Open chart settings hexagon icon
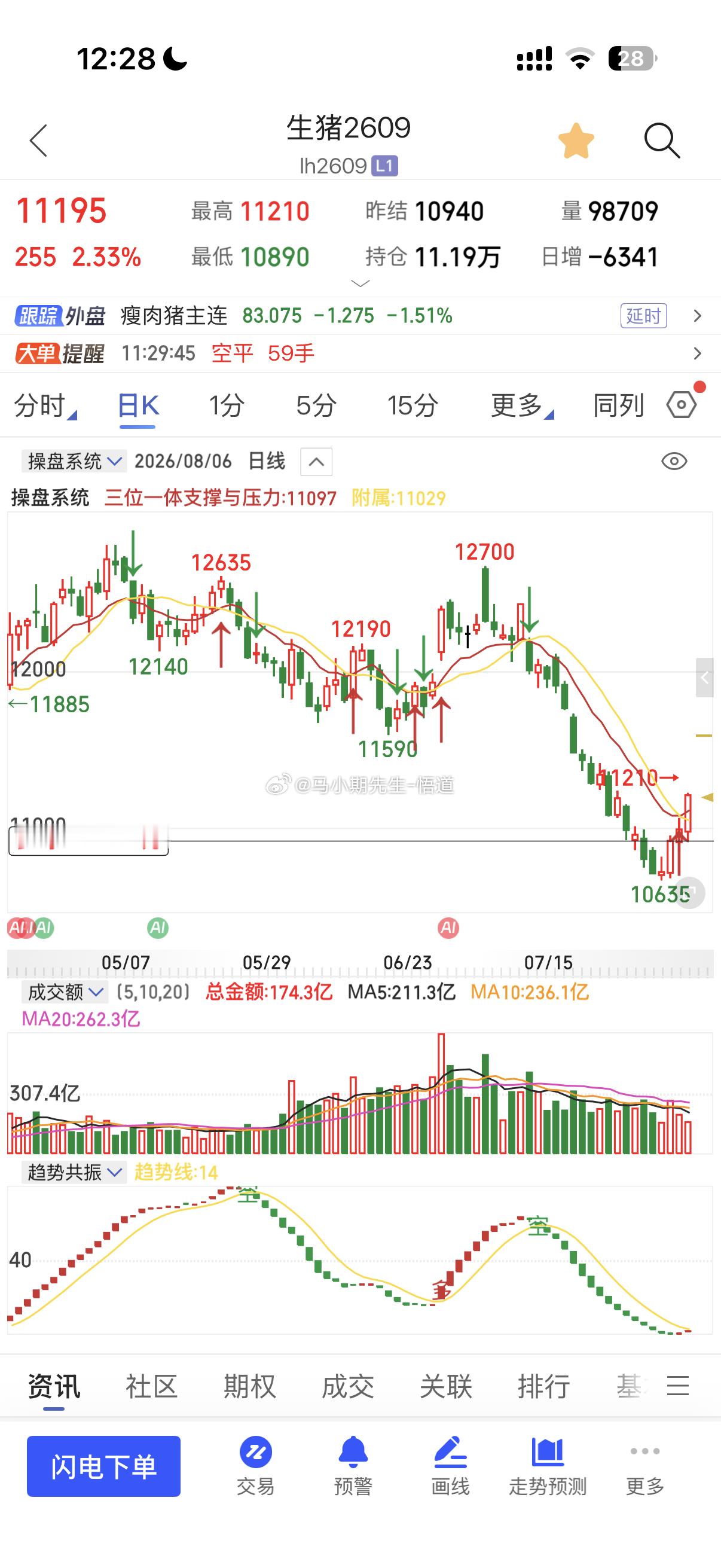721x1568 pixels. (682, 405)
